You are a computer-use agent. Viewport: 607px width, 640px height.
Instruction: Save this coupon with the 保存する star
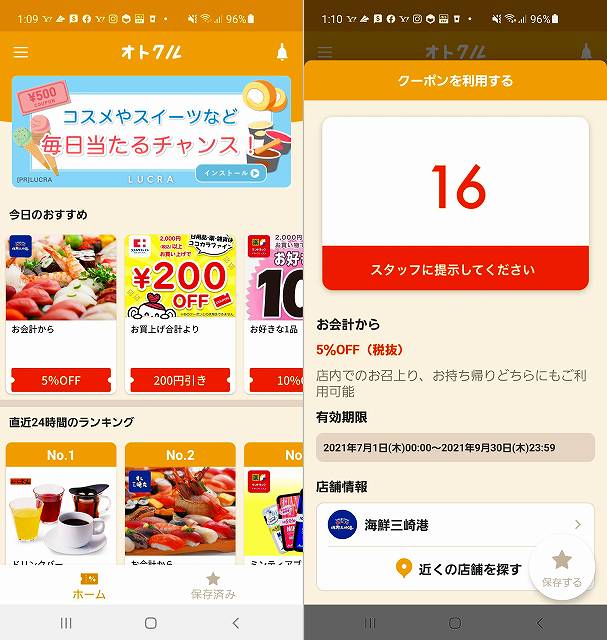pyautogui.click(x=562, y=568)
